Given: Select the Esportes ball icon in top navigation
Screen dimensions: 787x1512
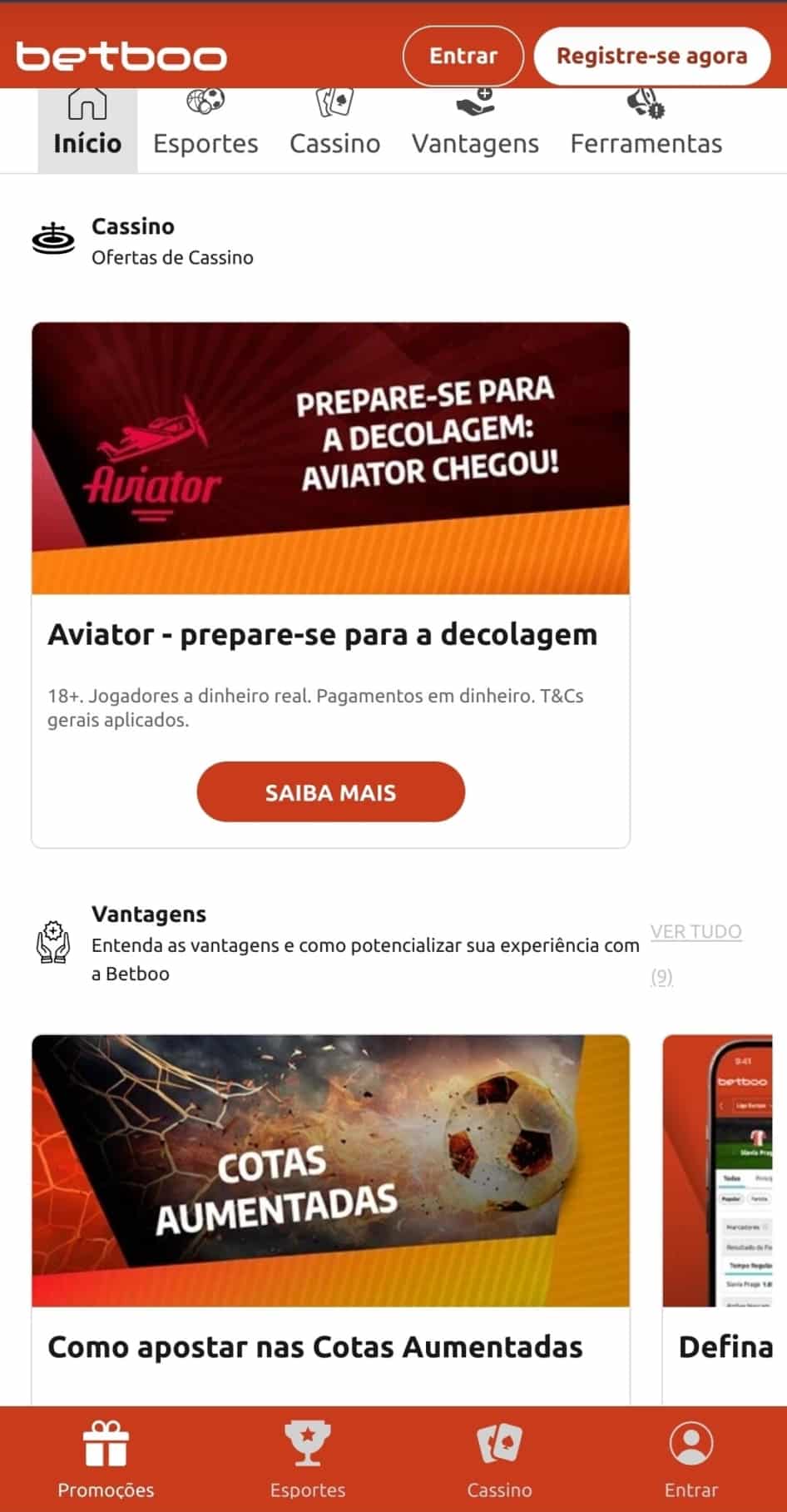Looking at the screenshot, I should [x=205, y=103].
